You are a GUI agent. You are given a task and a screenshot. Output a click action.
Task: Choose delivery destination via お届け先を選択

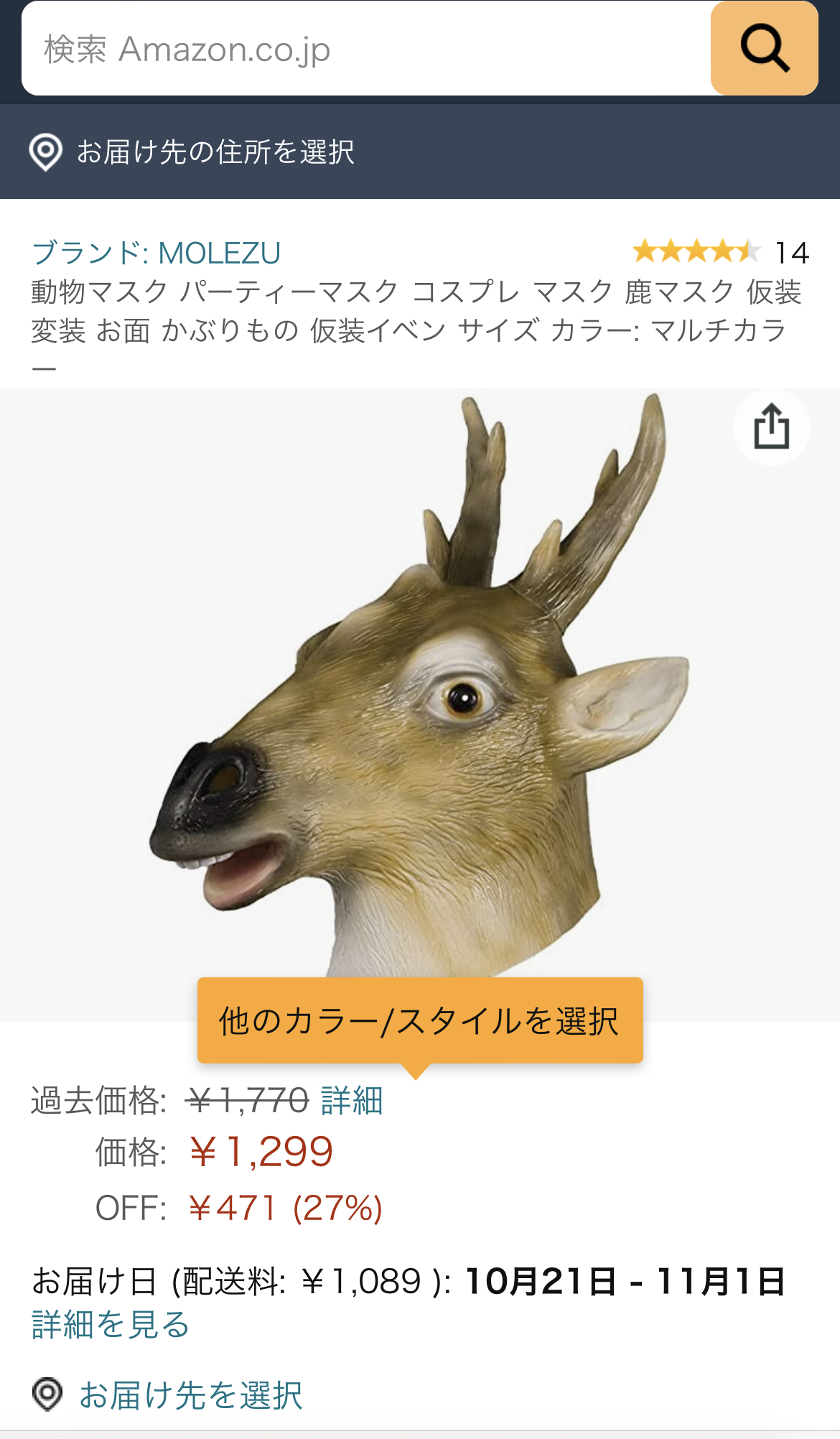[x=190, y=1395]
